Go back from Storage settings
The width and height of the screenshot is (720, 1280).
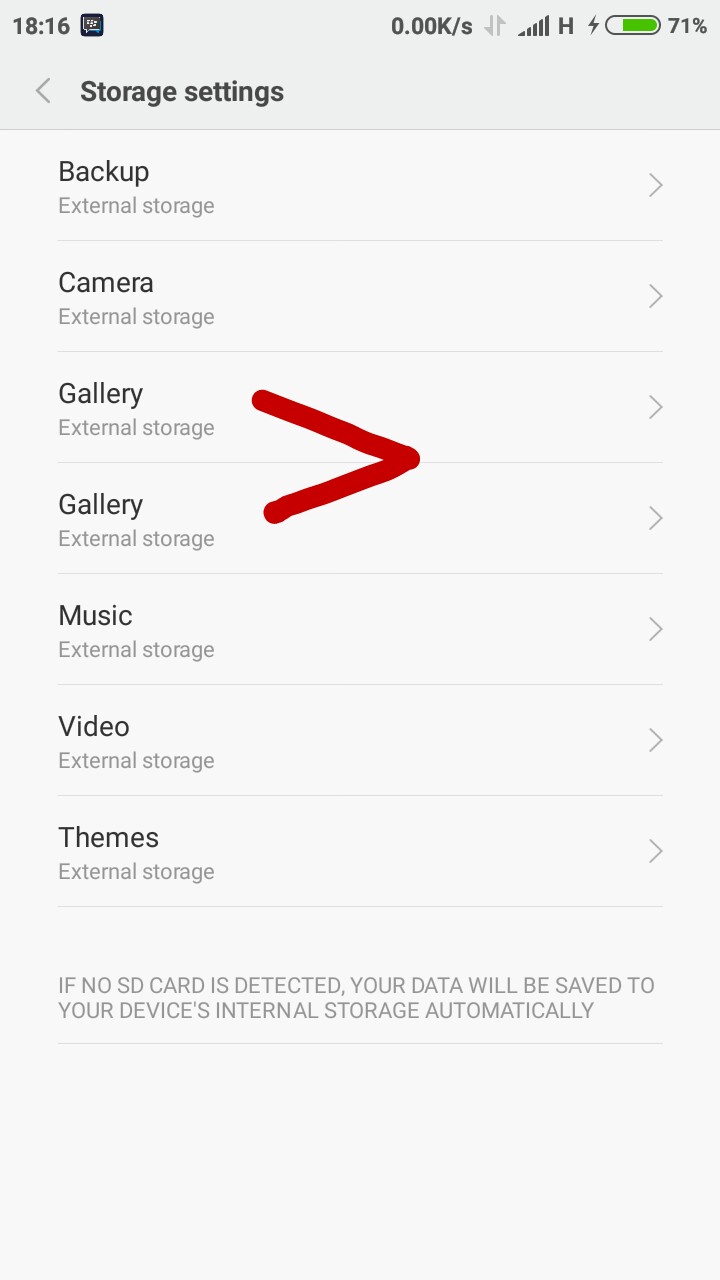(43, 91)
